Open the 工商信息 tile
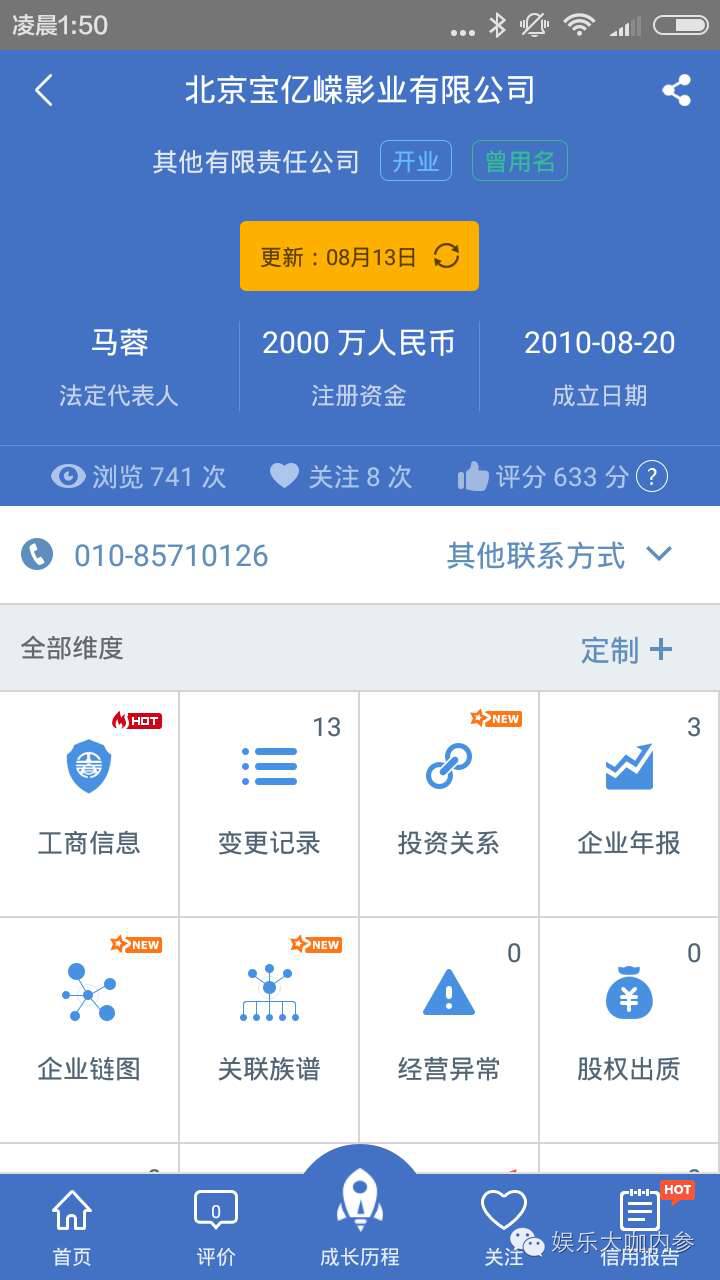 pyautogui.click(x=89, y=803)
